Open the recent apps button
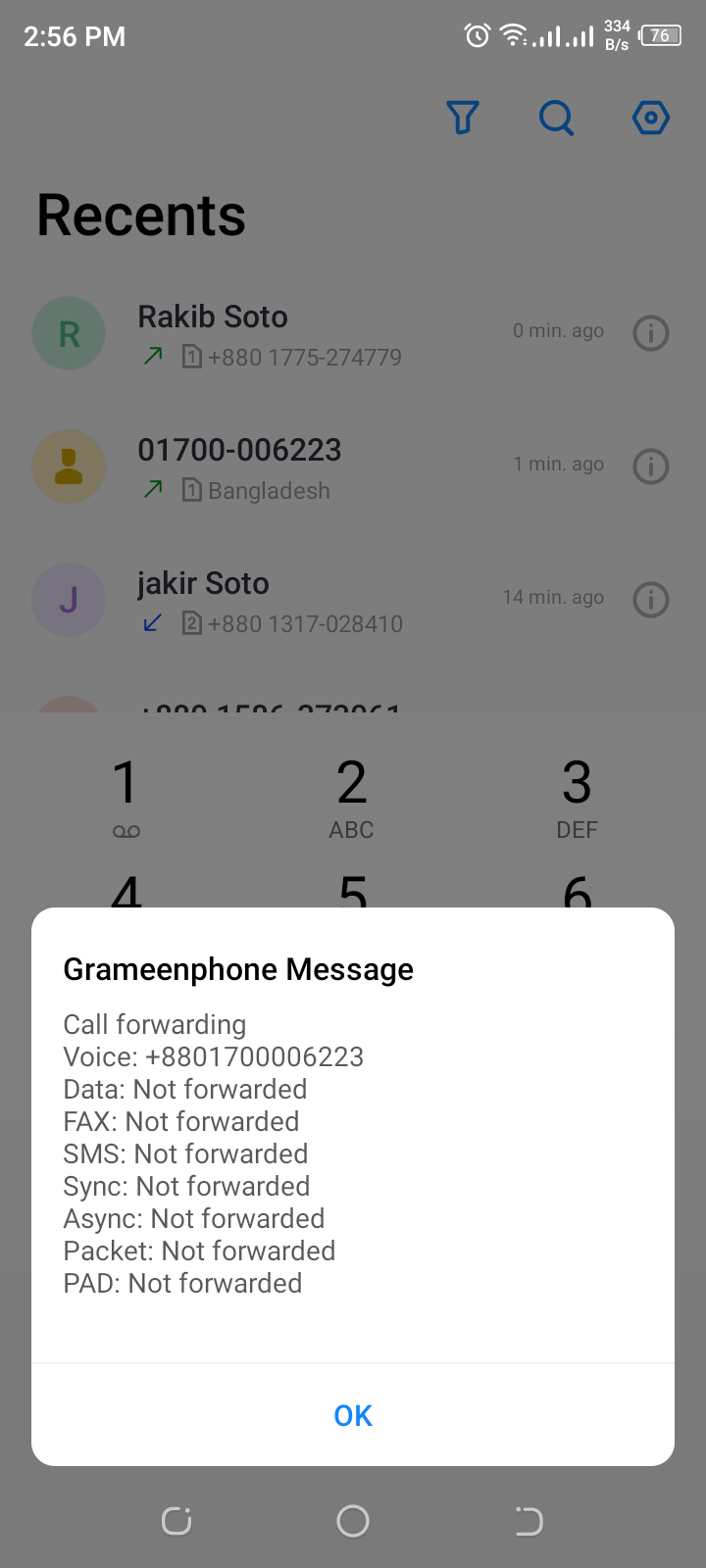 [176, 1521]
